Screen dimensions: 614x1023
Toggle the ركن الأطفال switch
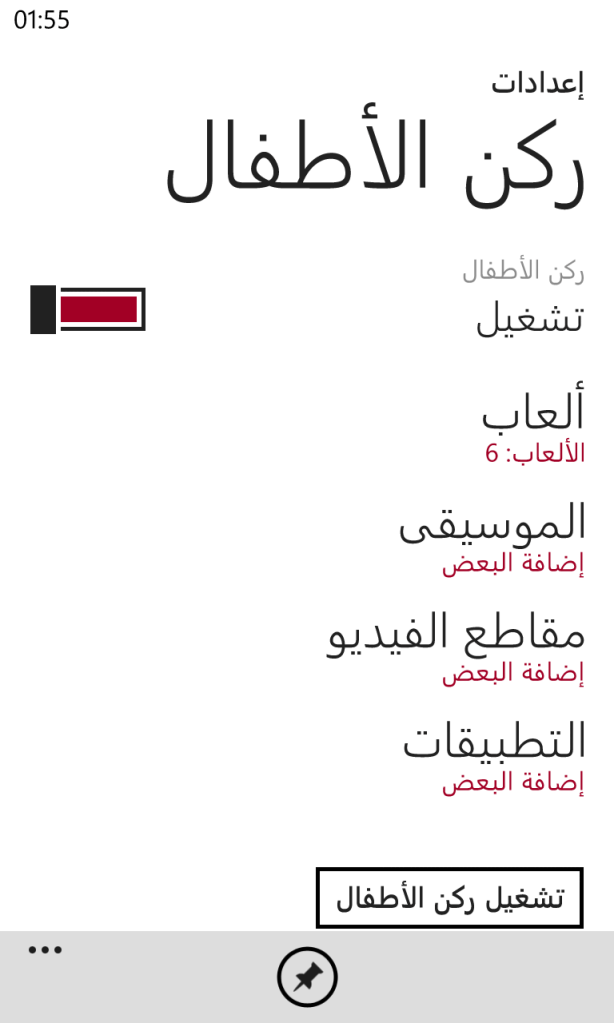[88, 309]
